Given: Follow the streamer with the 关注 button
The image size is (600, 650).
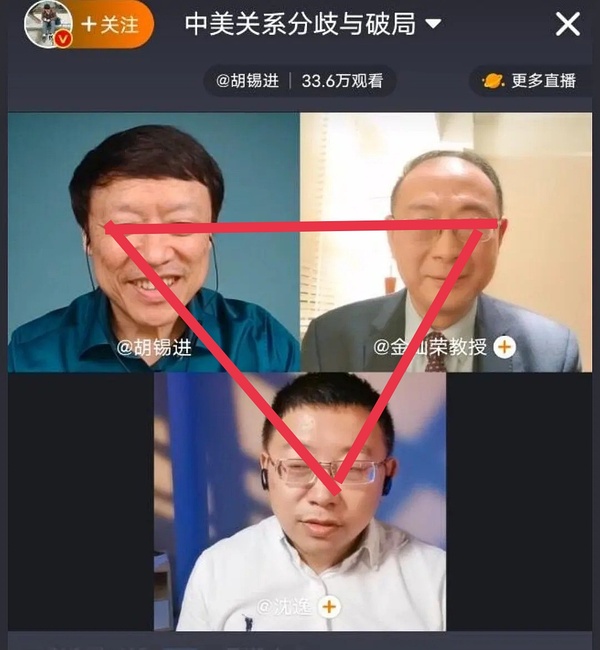Looking at the screenshot, I should pyautogui.click(x=112, y=25).
